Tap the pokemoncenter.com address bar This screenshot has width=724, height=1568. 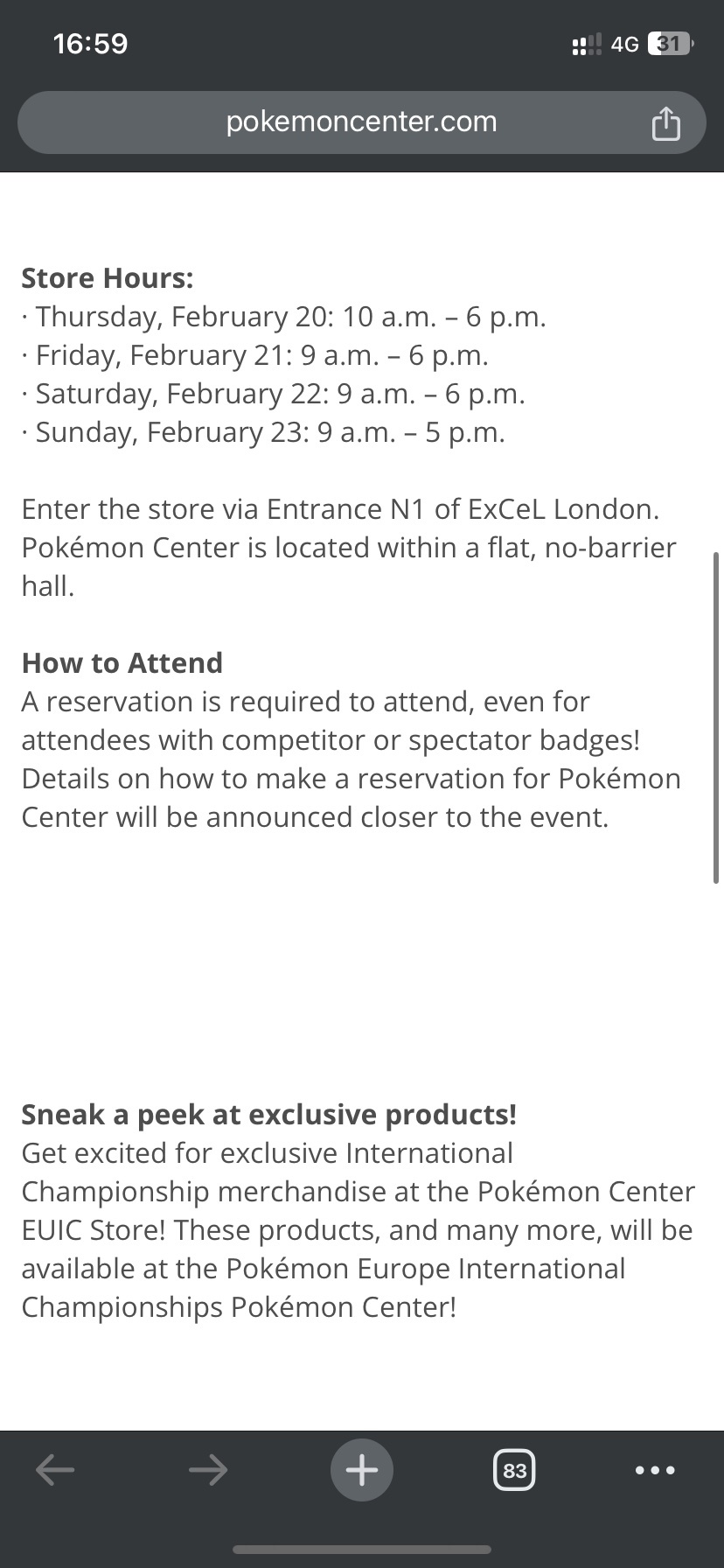[360, 122]
